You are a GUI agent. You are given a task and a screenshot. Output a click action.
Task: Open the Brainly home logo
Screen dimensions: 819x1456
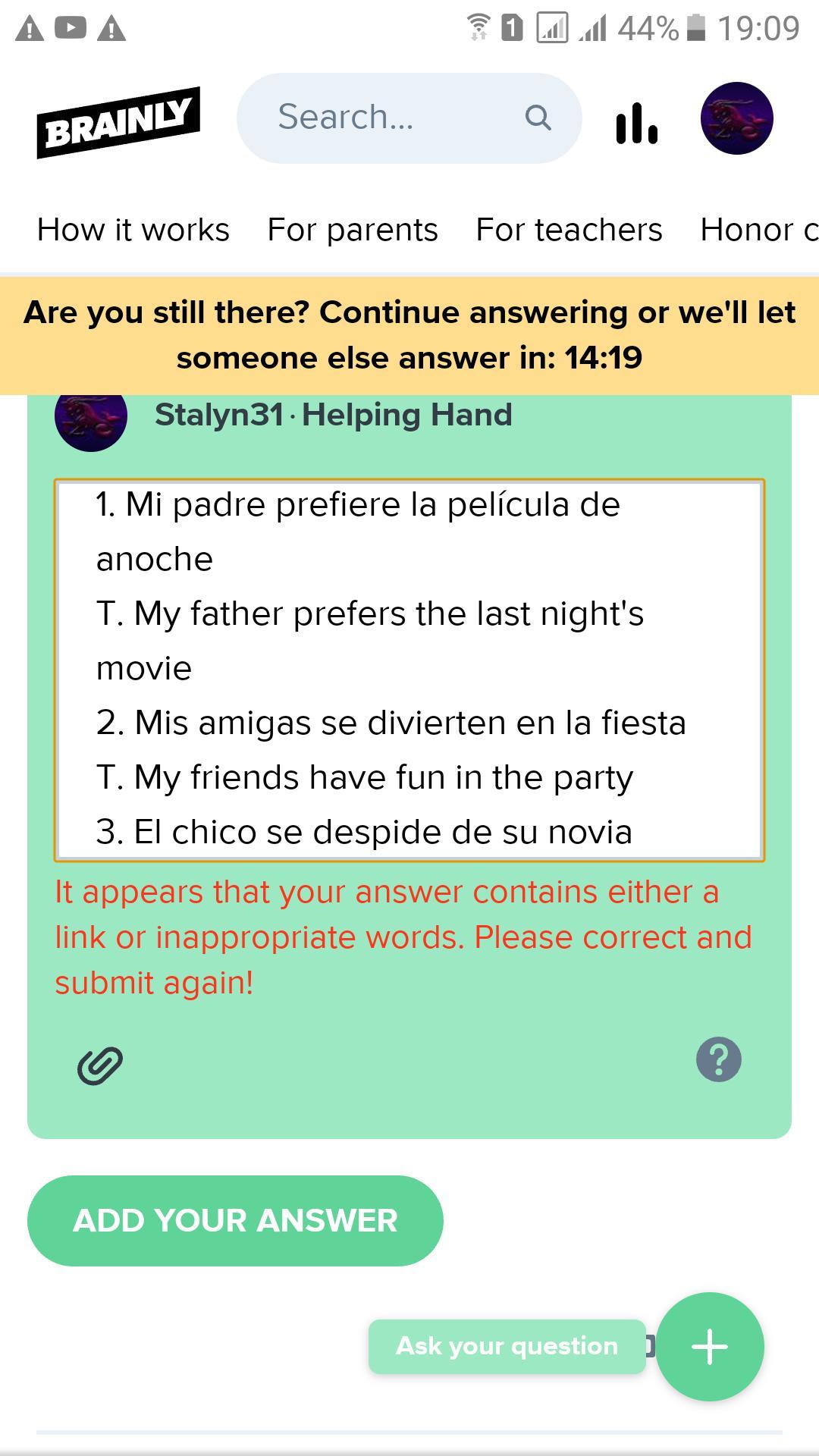(118, 122)
